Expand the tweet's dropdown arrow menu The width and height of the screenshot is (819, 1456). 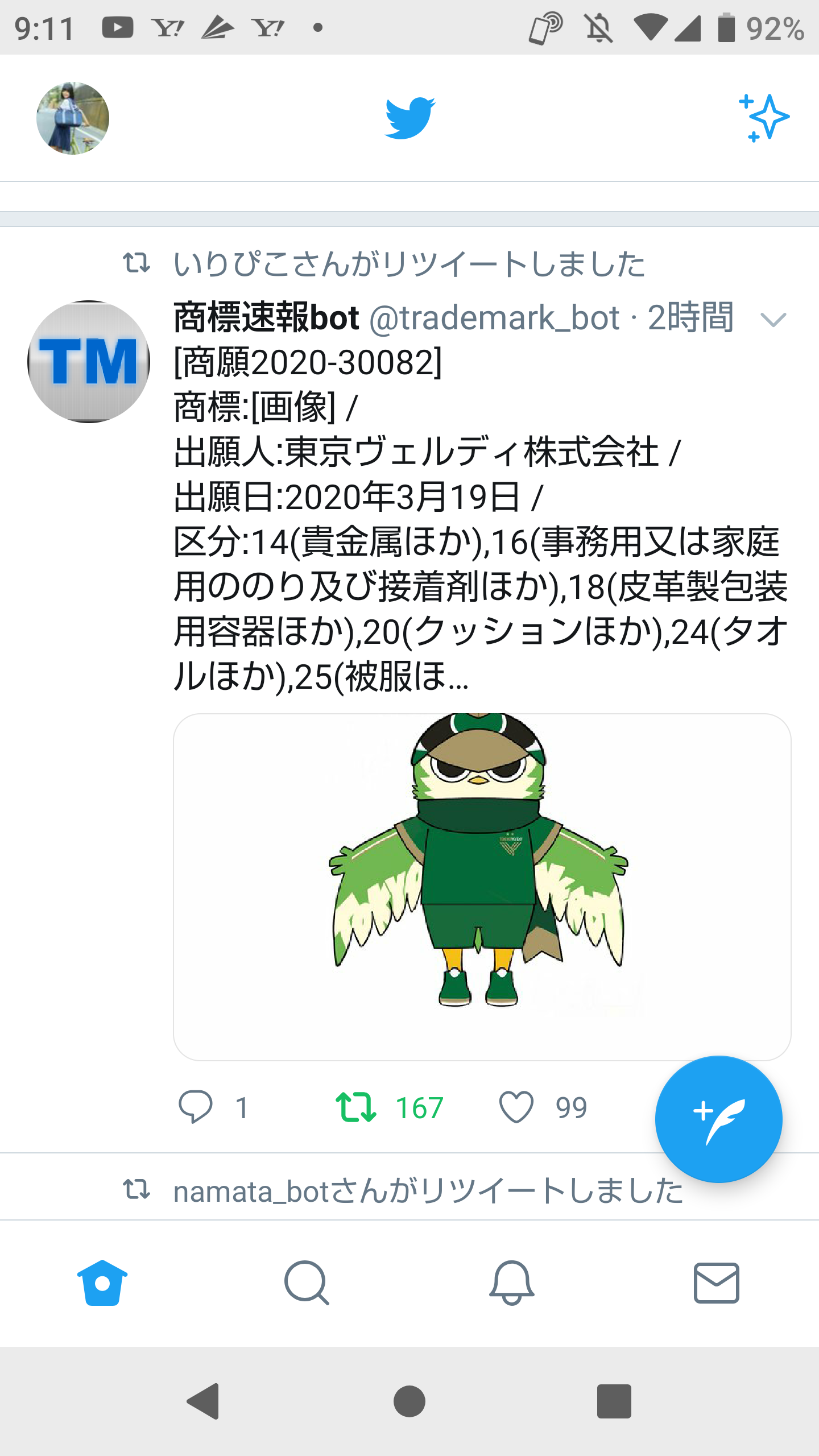(x=773, y=320)
